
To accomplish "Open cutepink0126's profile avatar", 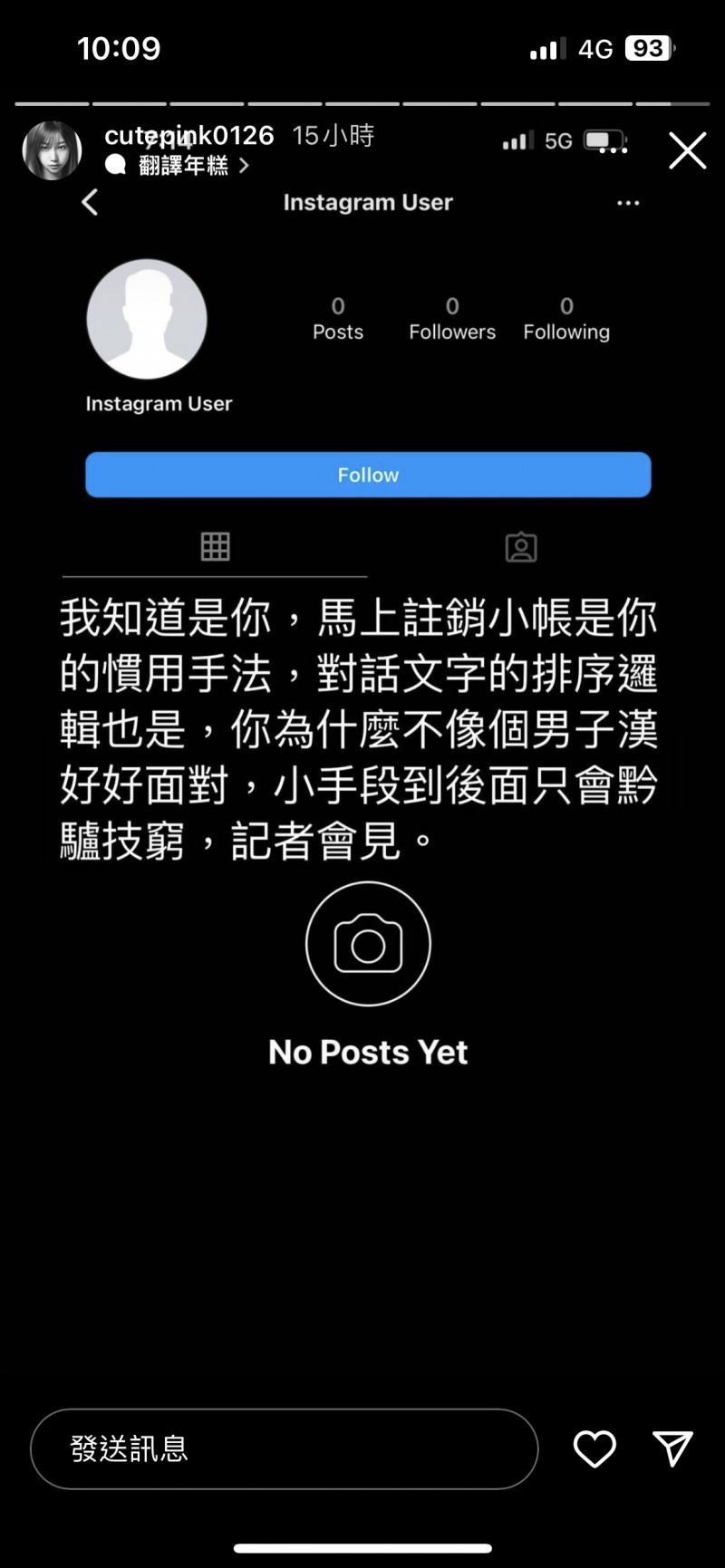I will pyautogui.click(x=52, y=150).
